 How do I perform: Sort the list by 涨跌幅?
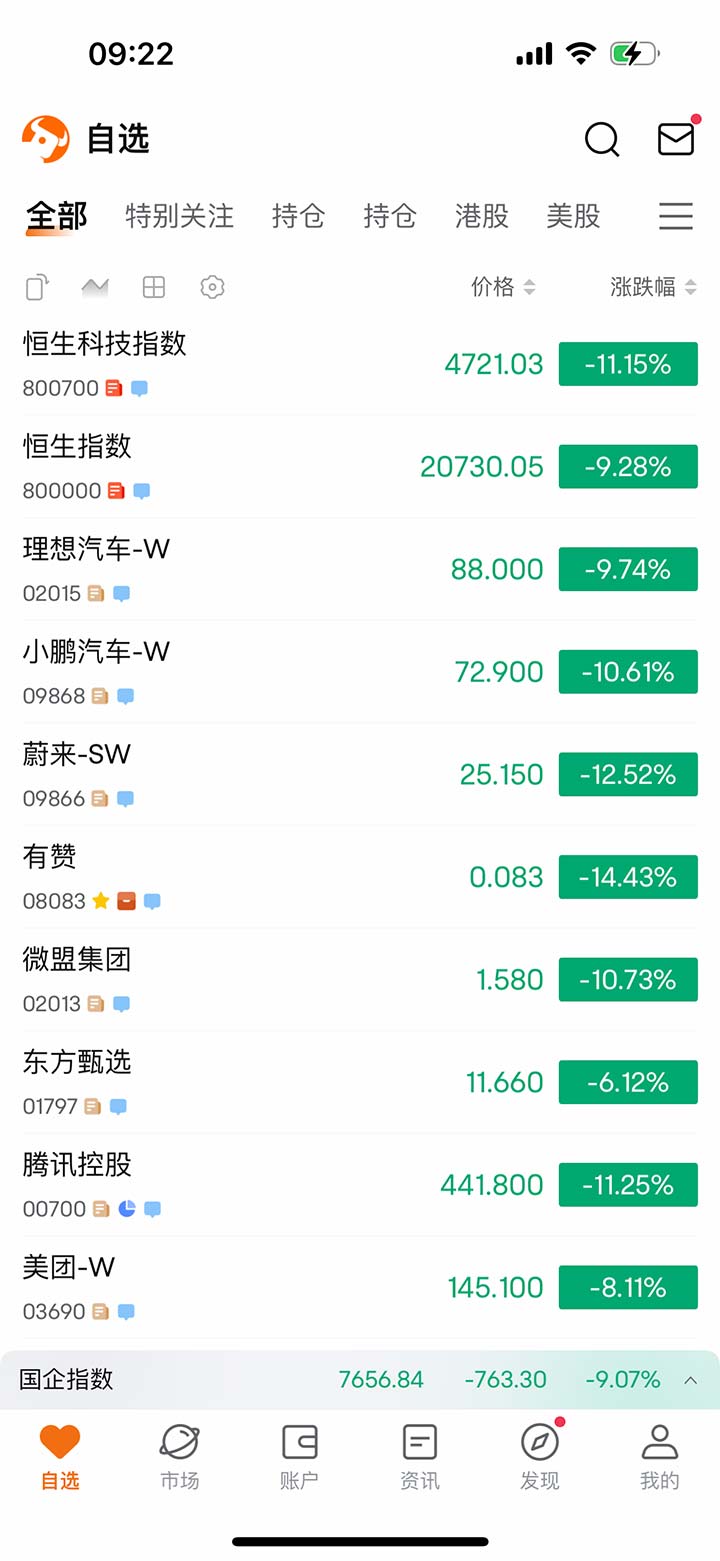tap(654, 288)
